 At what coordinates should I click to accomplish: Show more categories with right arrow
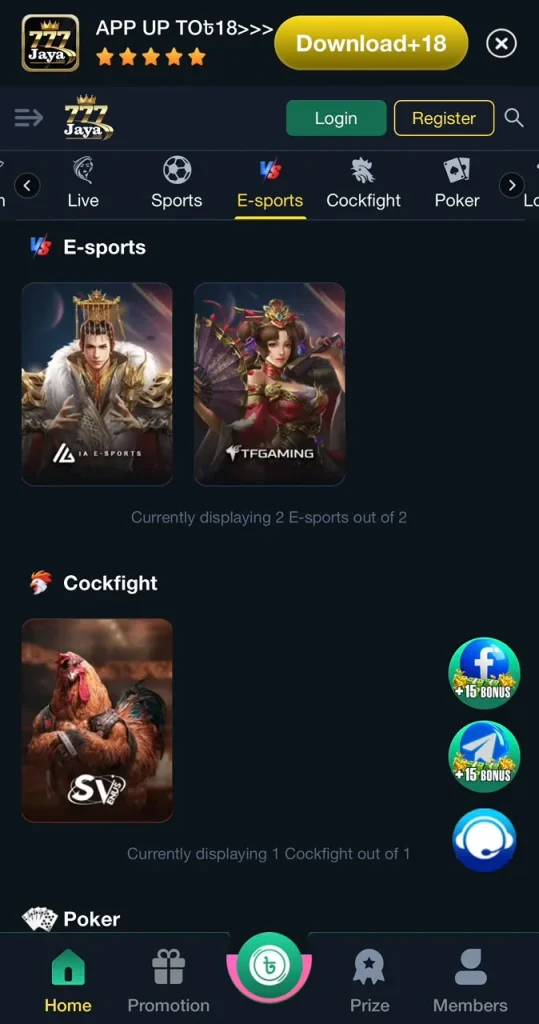(512, 185)
